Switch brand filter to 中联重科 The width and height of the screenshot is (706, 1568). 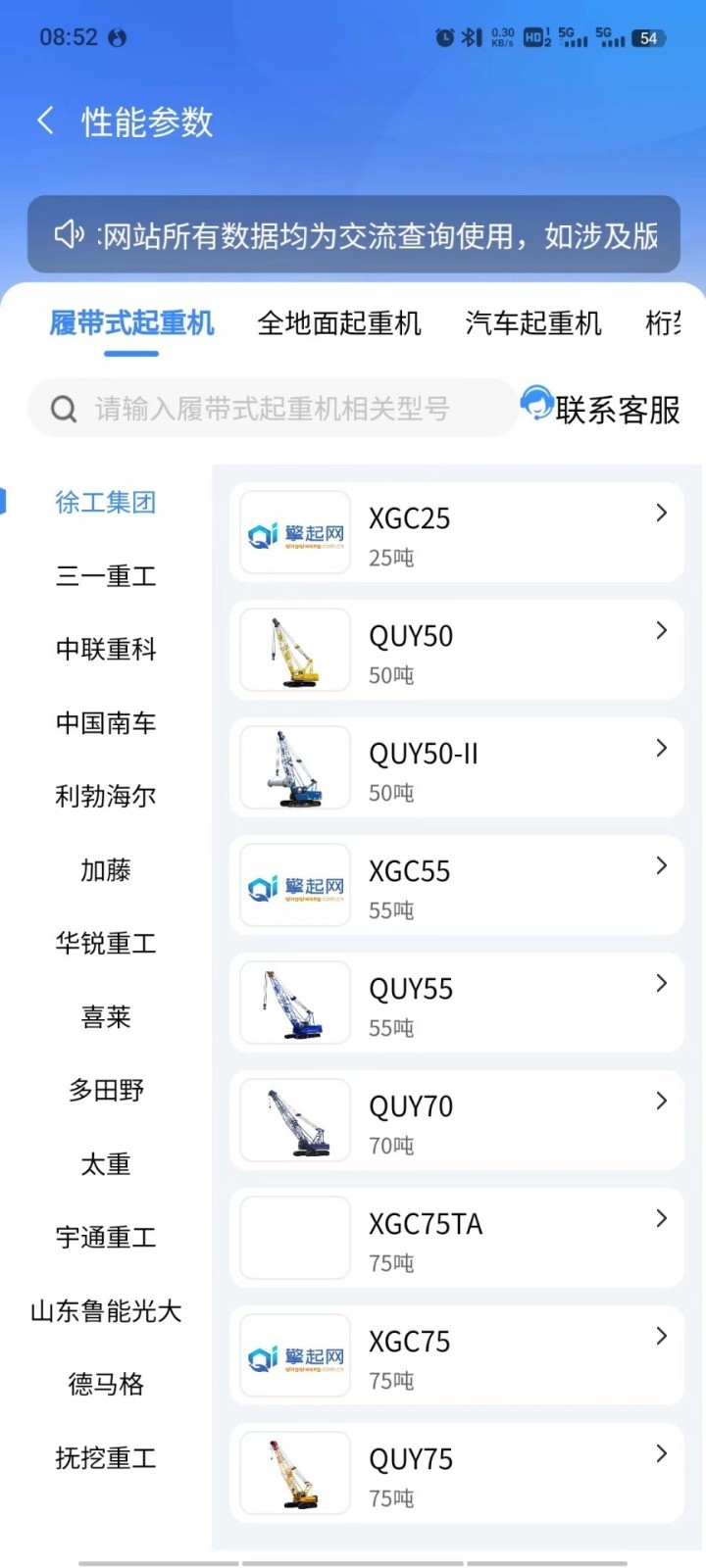[x=105, y=650]
